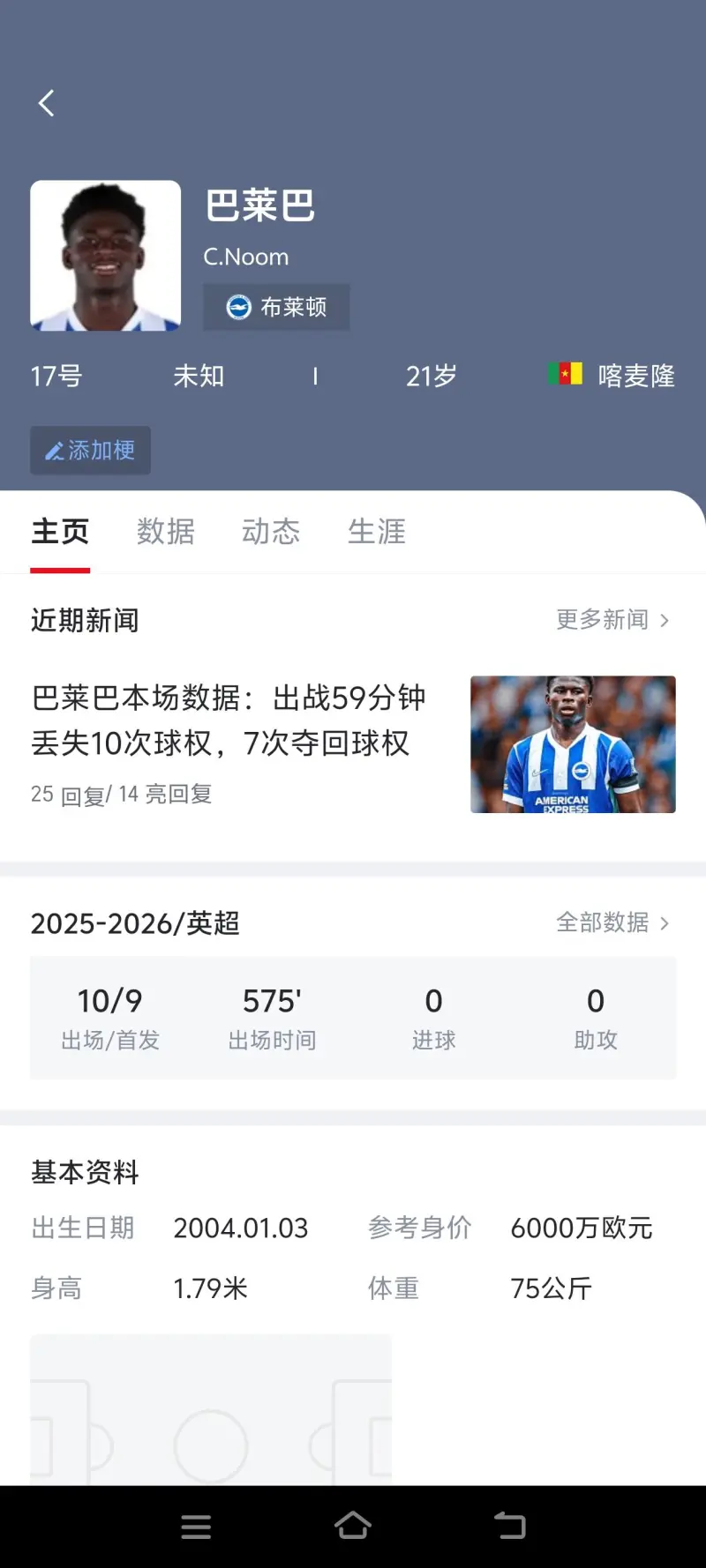
Task: Switch to the 数据 tab
Action: 165,532
